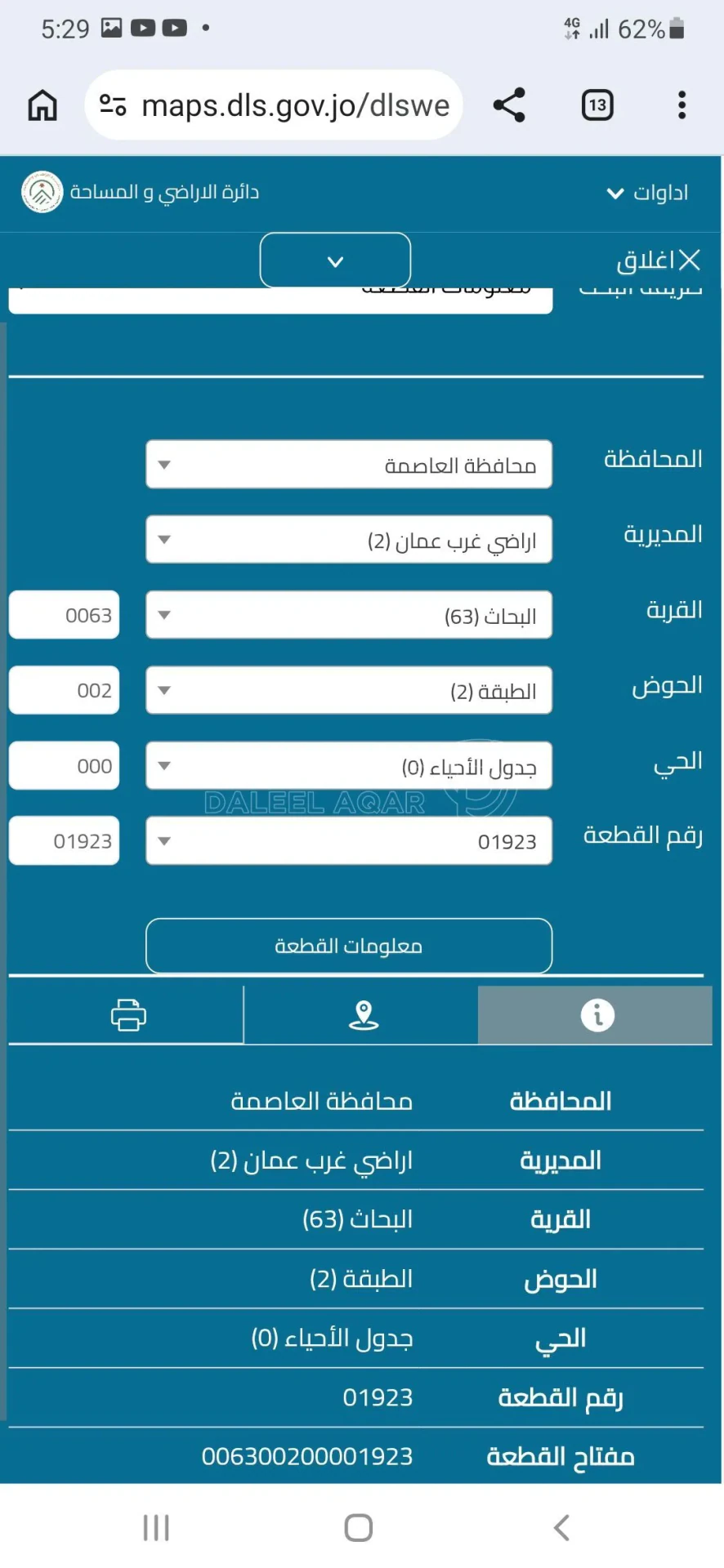Open the الحي neighborhood dropdown
Viewport: 724px width, 1568px height.
pyautogui.click(x=349, y=766)
